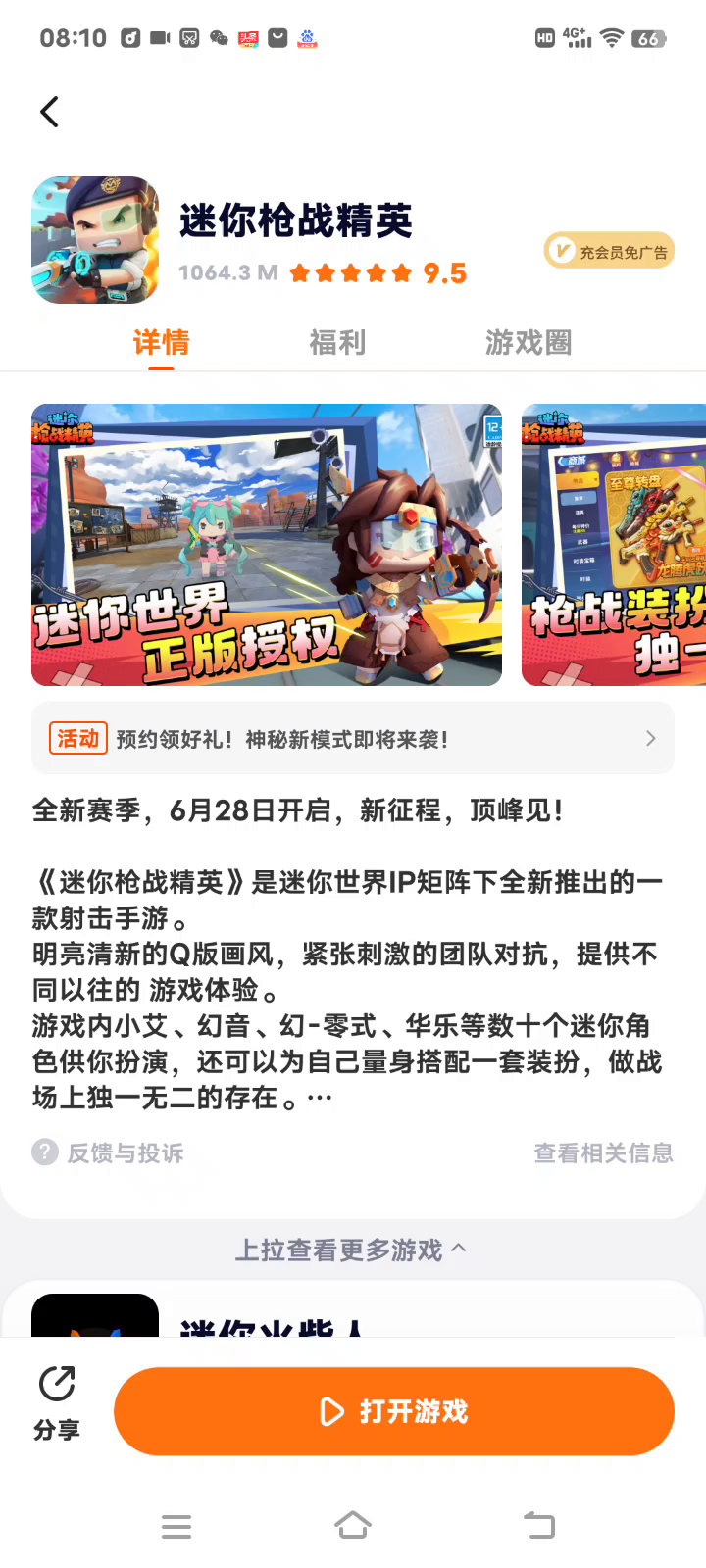Tap the 充会员免广告 membership badge
The image size is (706, 1568).
click(609, 252)
